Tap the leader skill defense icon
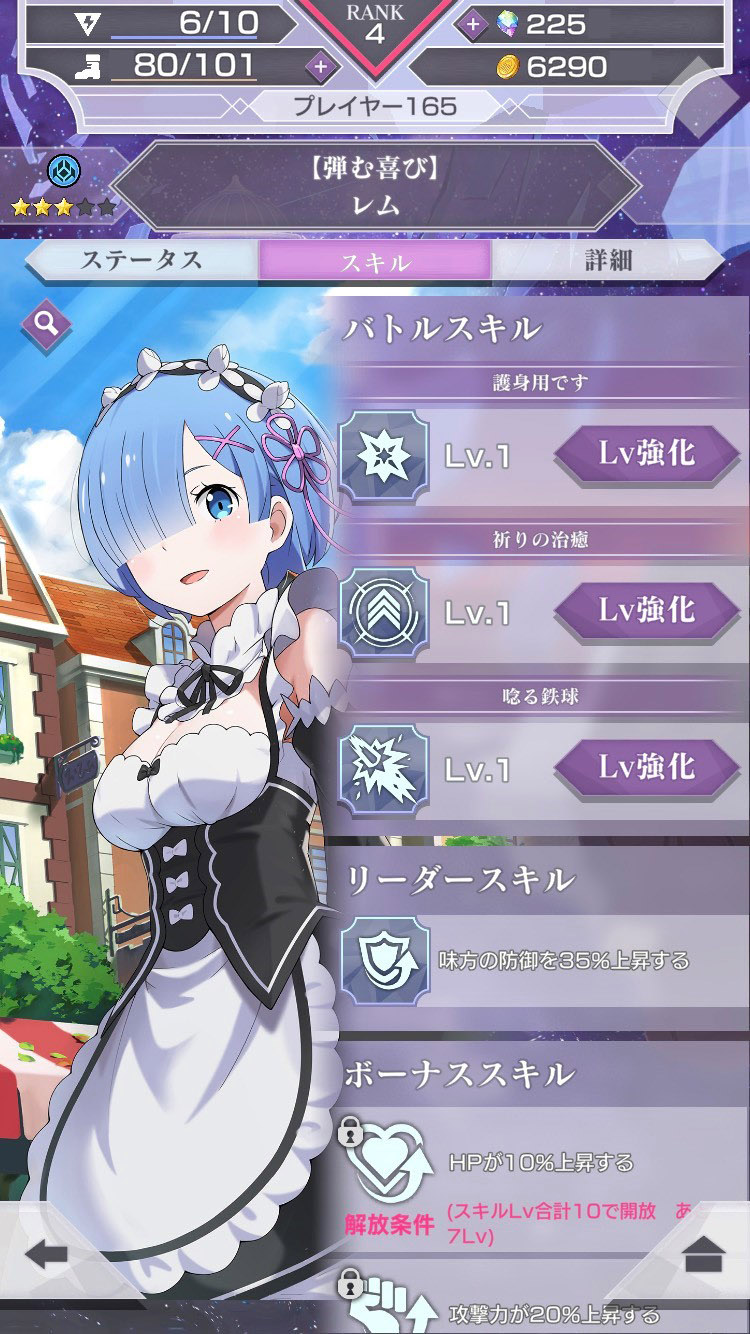750x1334 pixels. click(385, 960)
